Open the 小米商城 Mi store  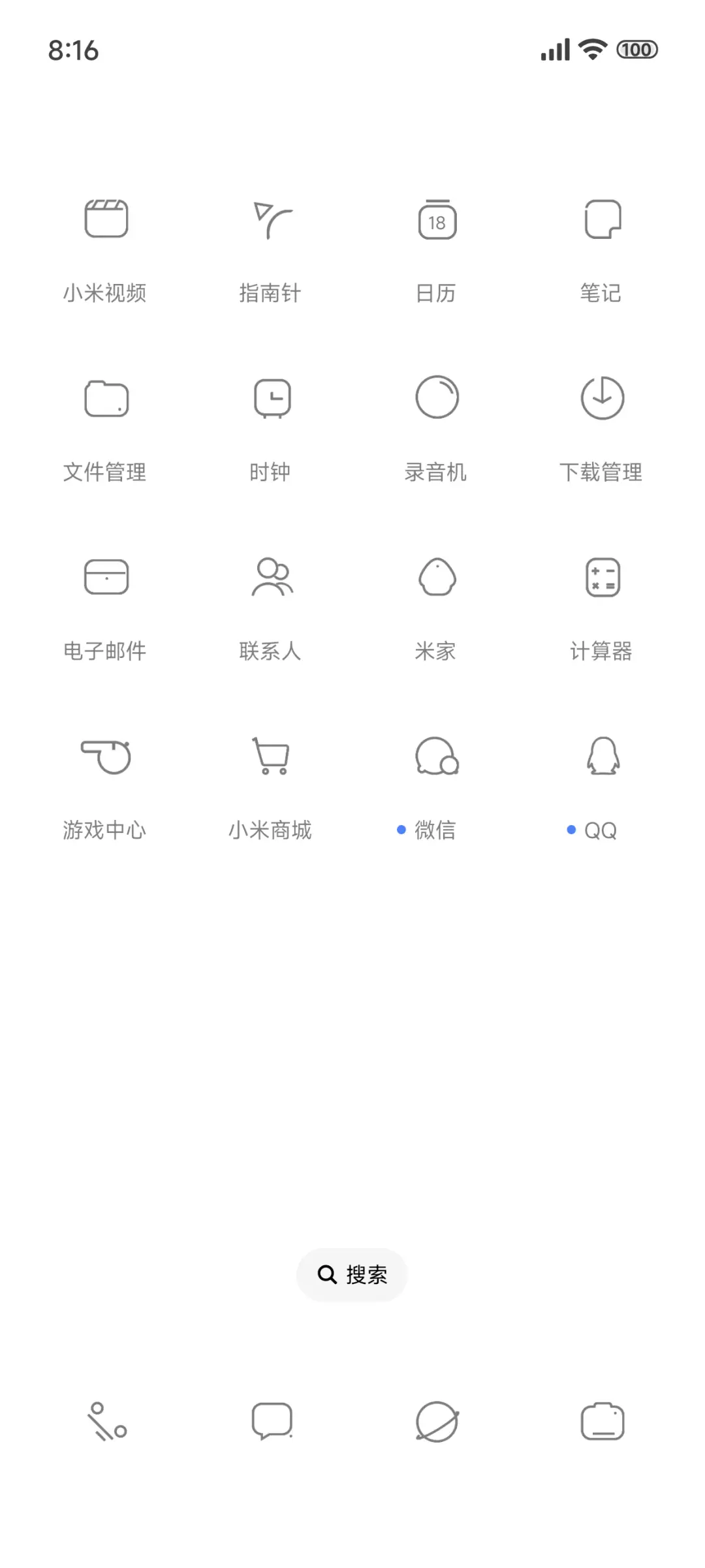point(271,757)
